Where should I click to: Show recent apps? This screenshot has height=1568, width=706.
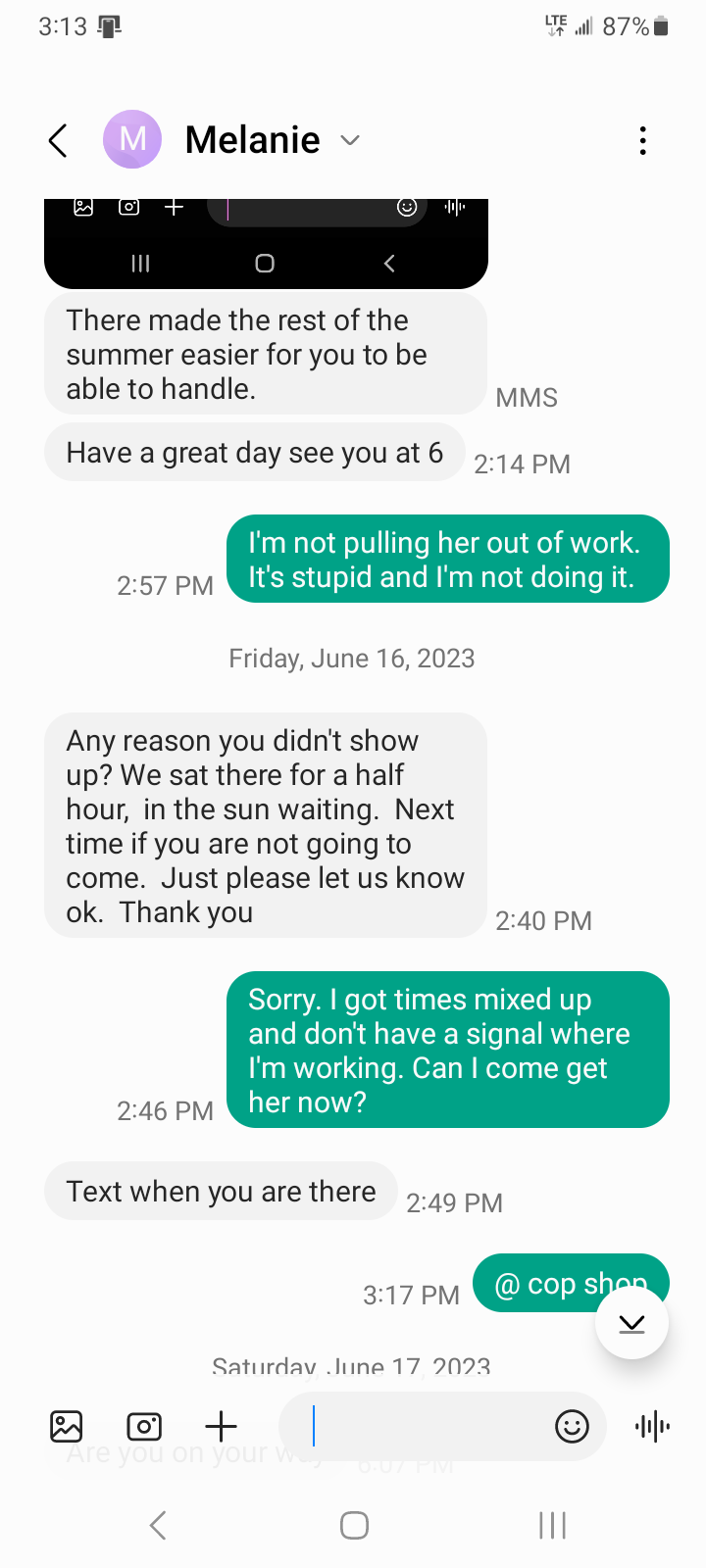pyautogui.click(x=552, y=1525)
